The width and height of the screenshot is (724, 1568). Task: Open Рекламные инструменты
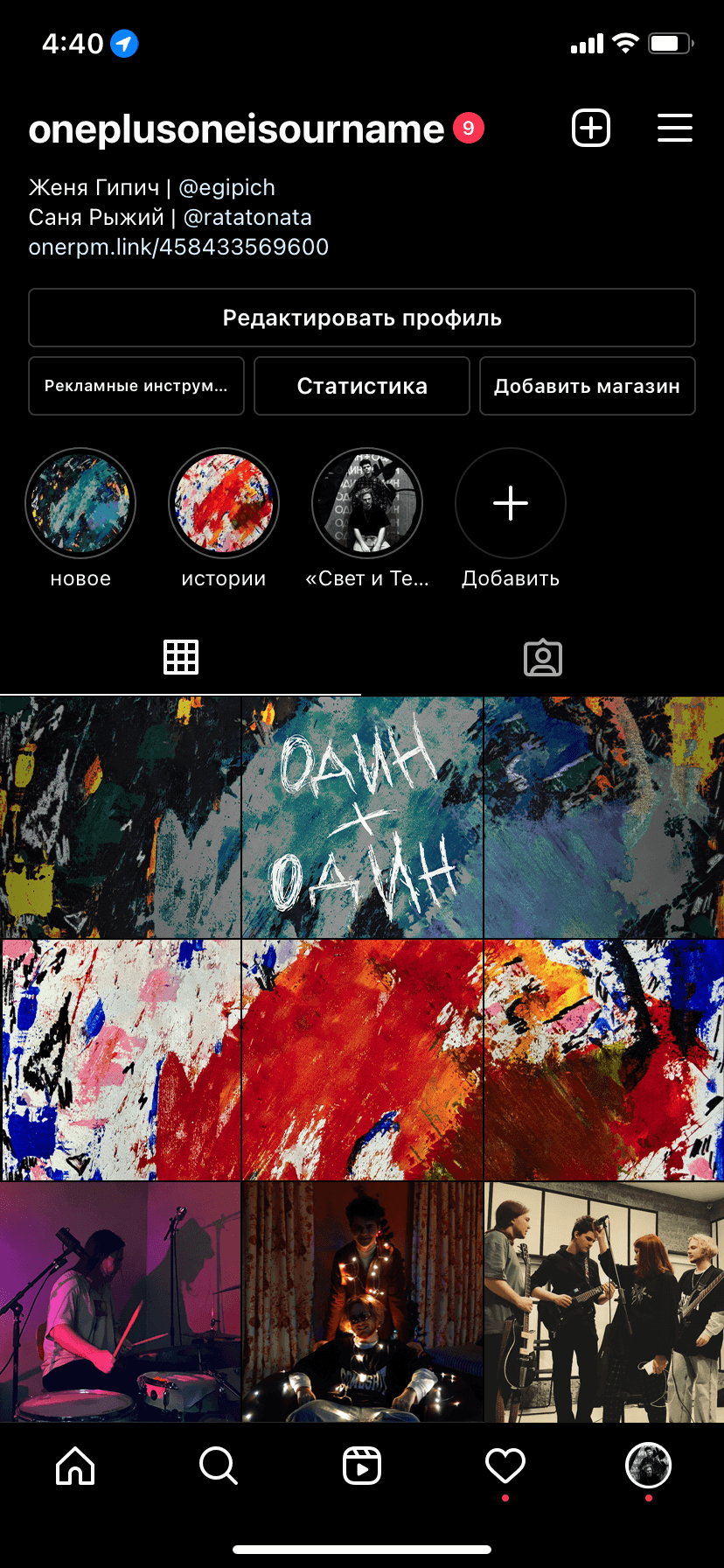(136, 386)
